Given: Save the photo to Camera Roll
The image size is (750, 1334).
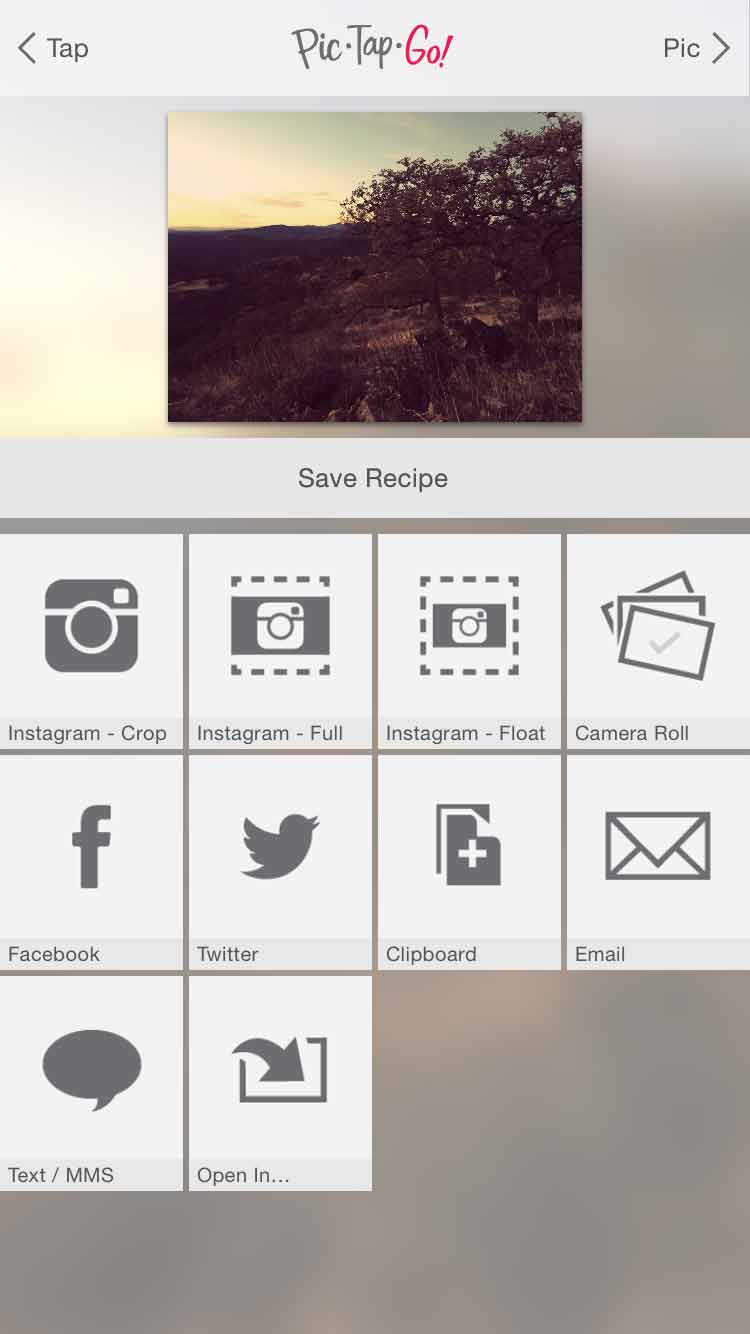Looking at the screenshot, I should 658,640.
